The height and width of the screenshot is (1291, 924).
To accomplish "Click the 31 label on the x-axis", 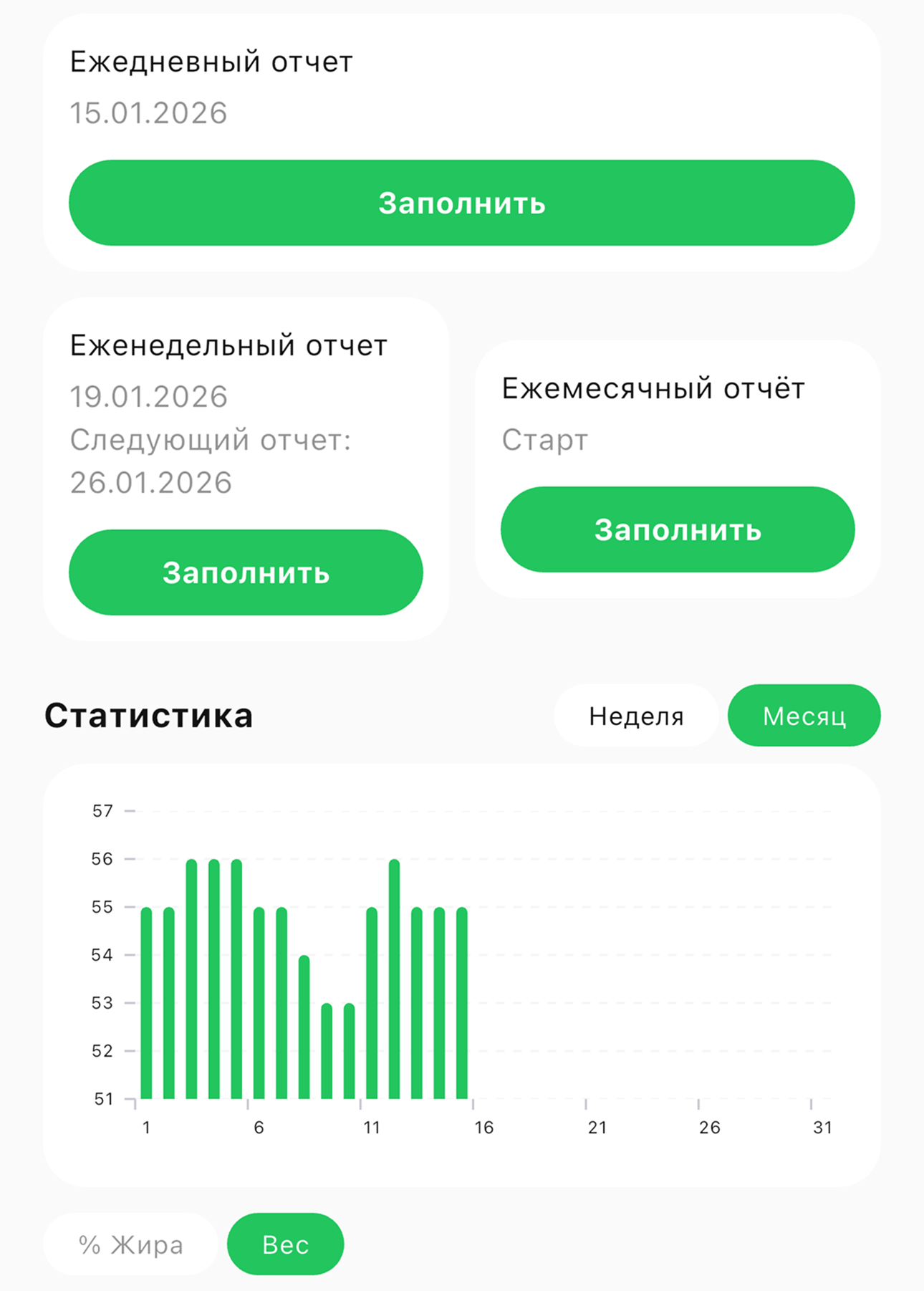I will point(822,1127).
